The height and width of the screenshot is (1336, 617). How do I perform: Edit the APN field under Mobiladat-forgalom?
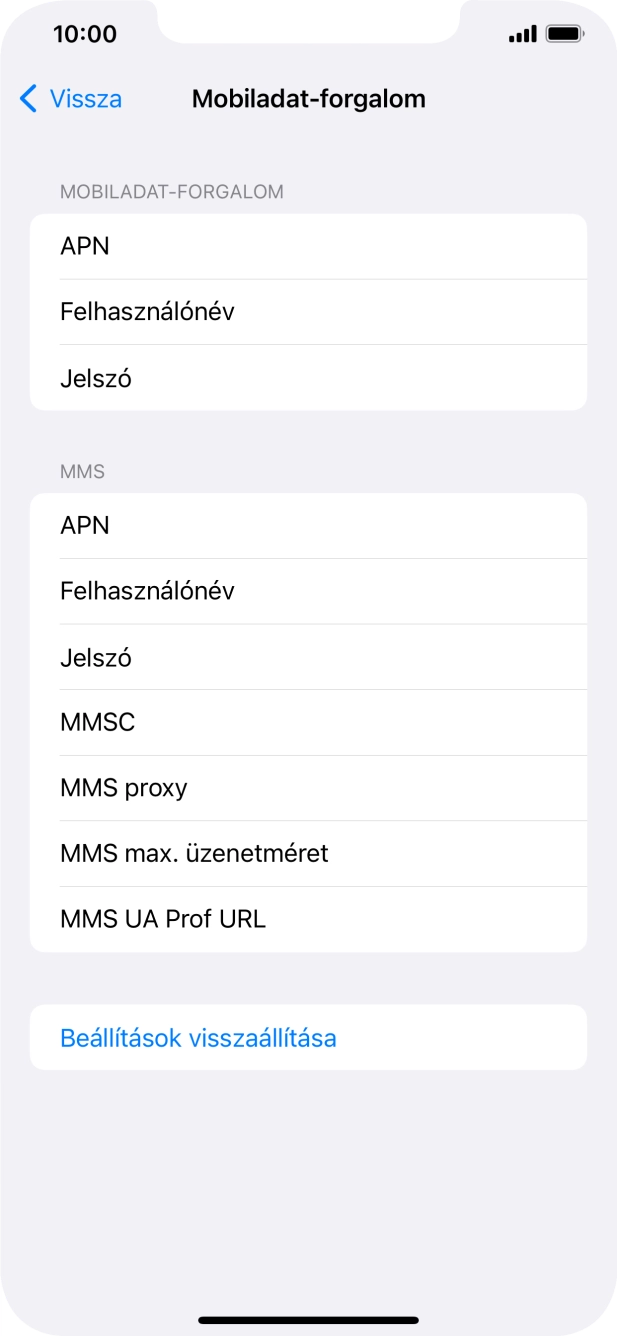pos(308,246)
